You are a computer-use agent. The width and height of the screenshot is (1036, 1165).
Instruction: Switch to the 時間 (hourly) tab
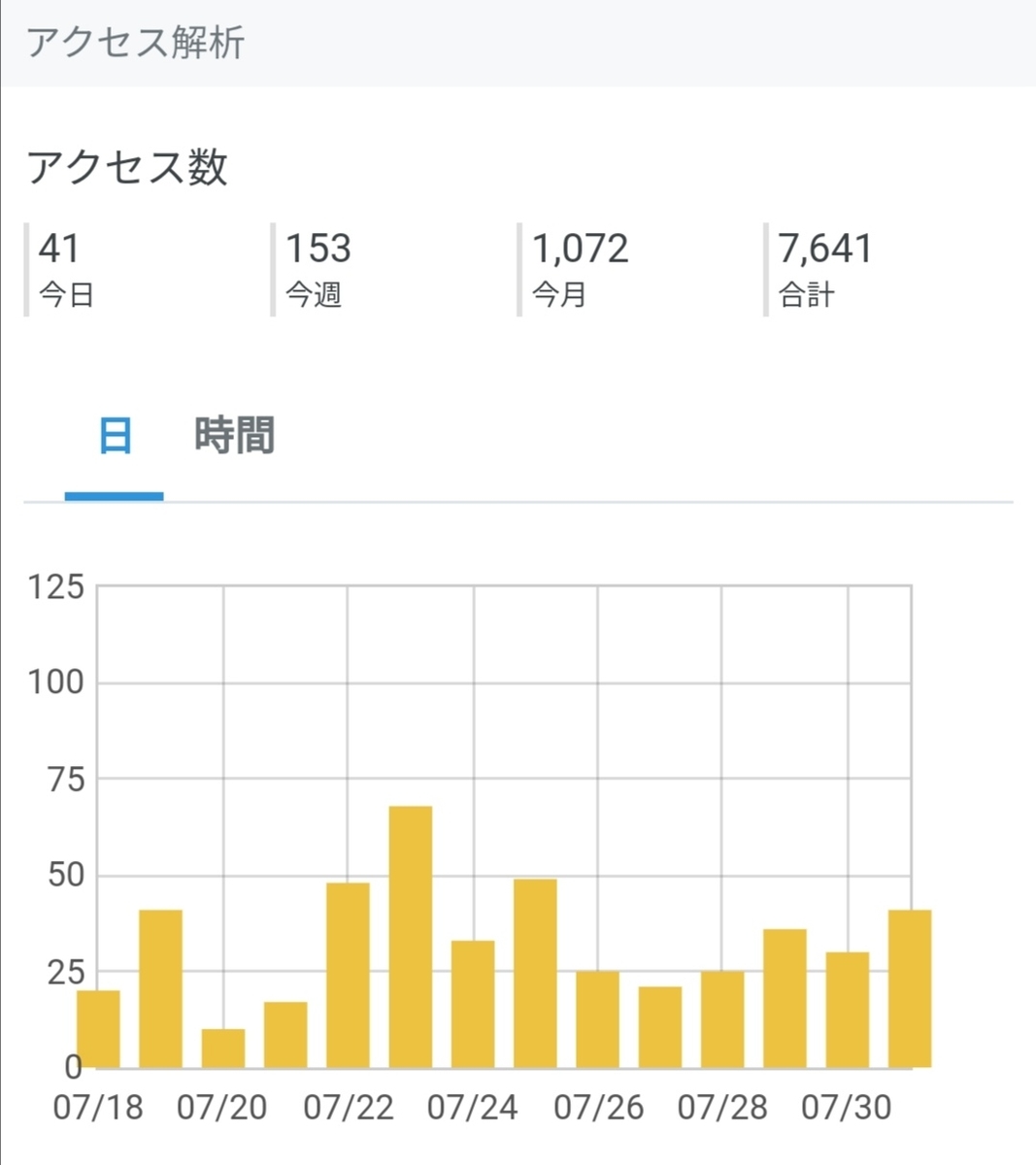click(x=234, y=436)
